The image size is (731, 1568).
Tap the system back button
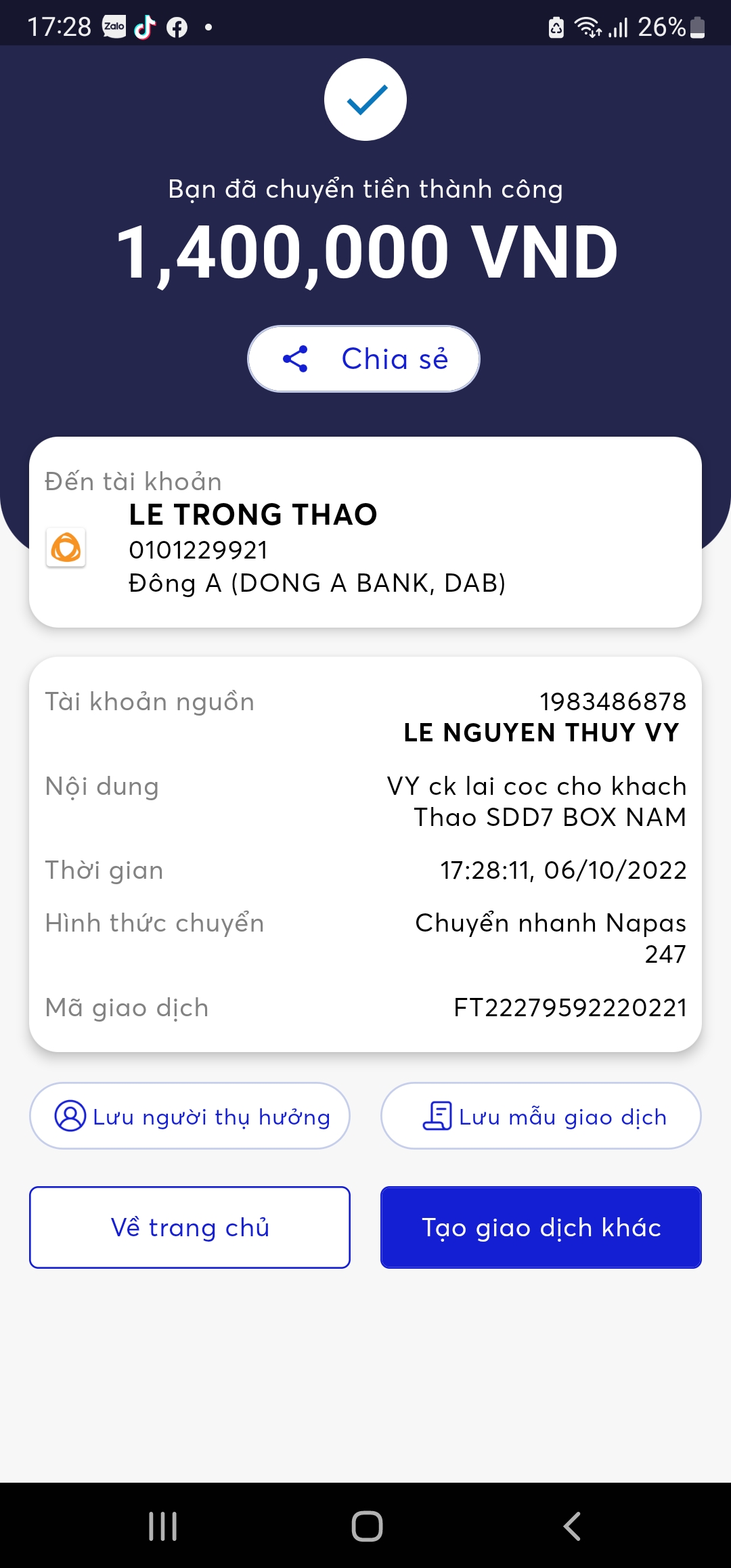click(572, 1526)
